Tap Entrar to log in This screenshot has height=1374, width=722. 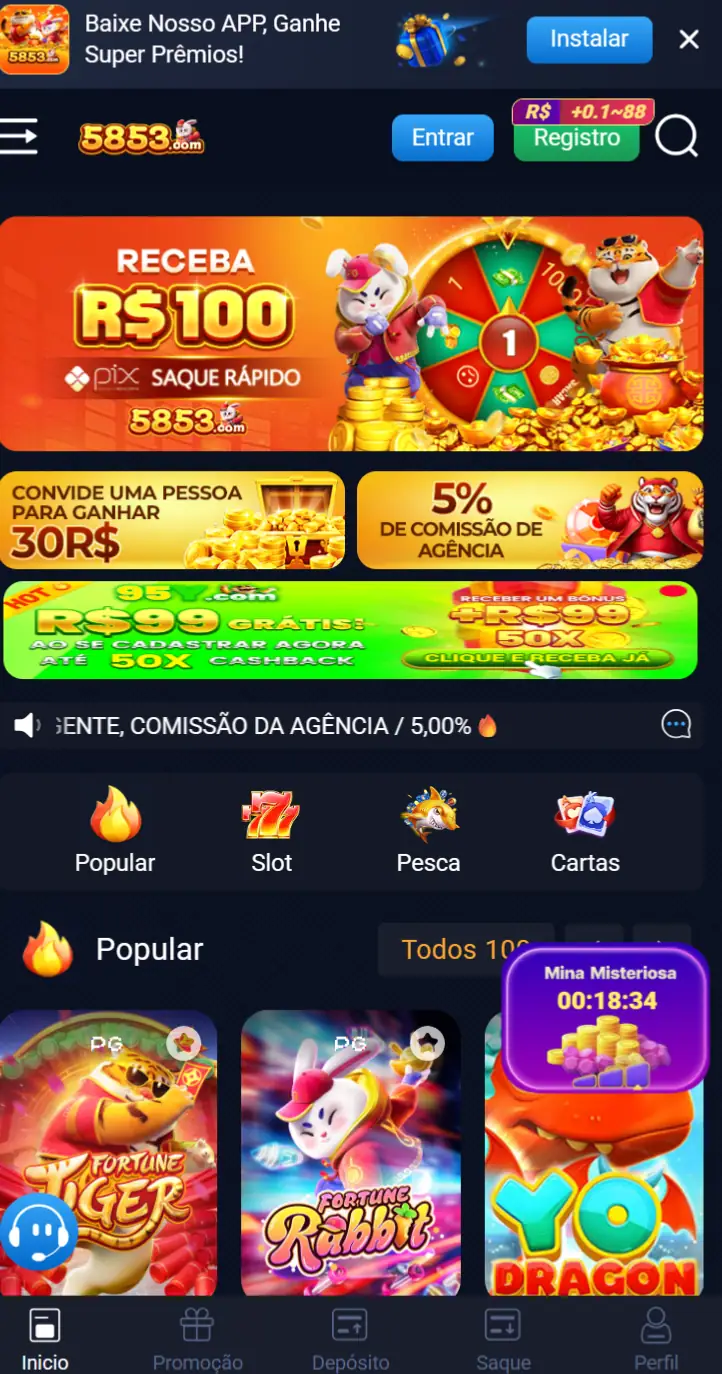point(442,138)
